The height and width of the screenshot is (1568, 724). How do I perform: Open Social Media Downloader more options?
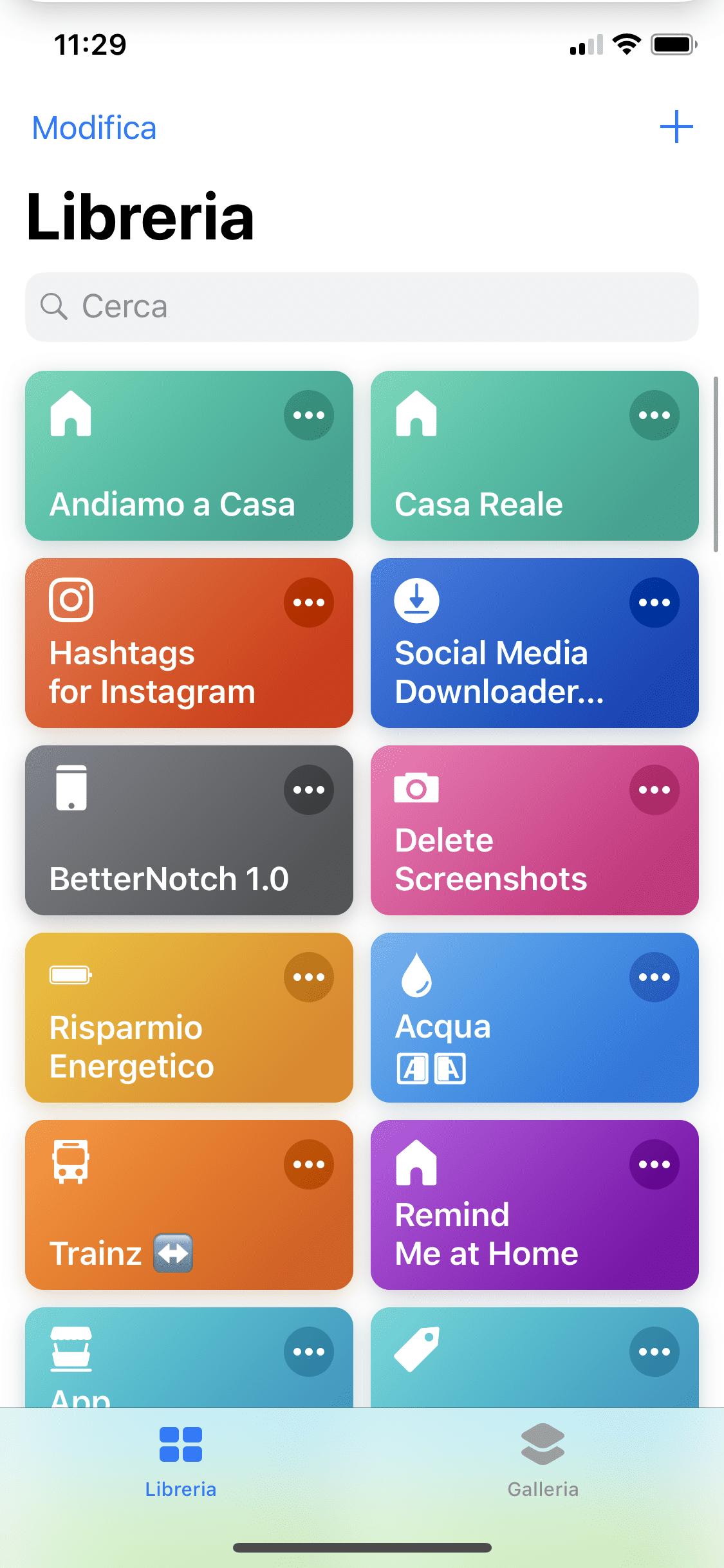[x=654, y=602]
